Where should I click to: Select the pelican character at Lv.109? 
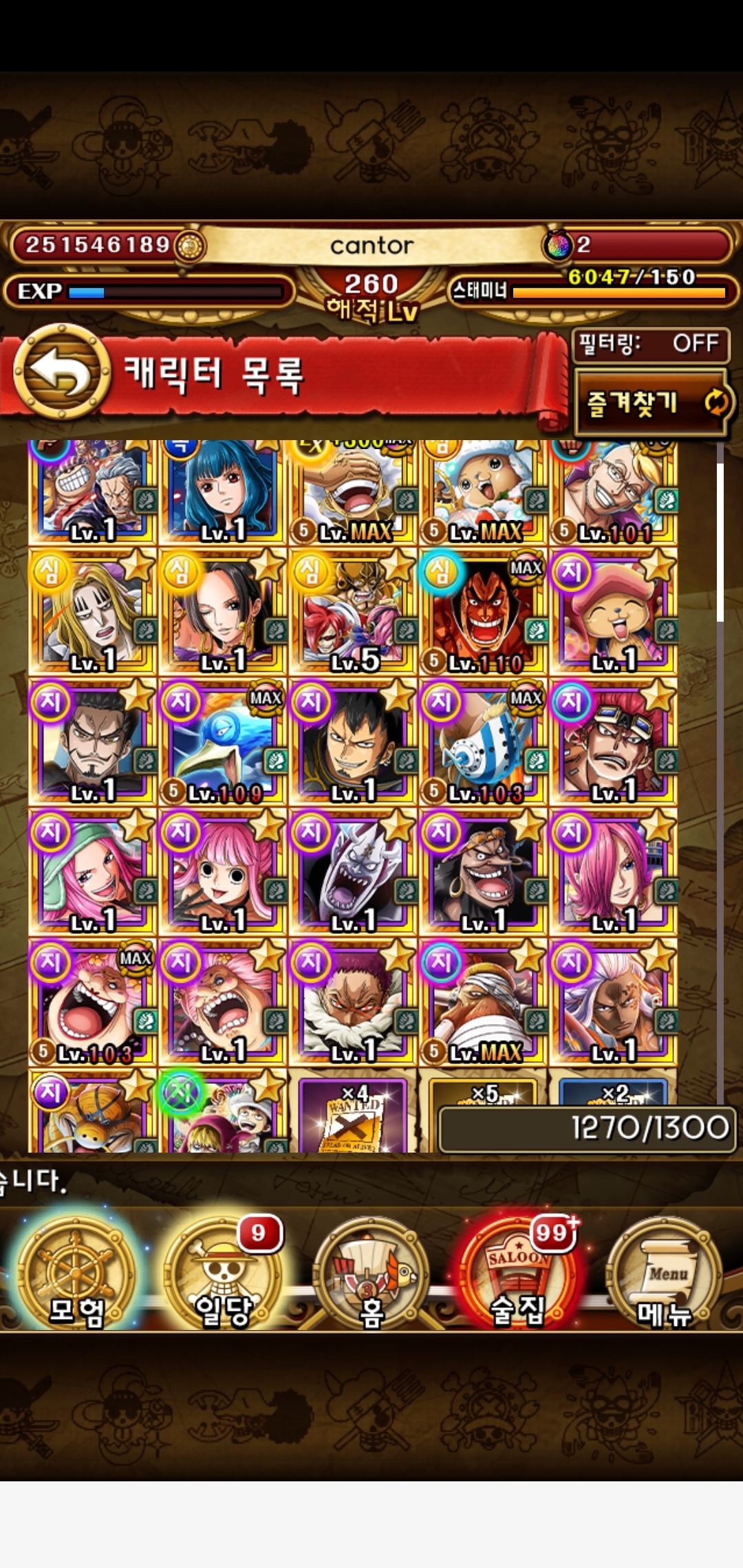click(x=222, y=742)
